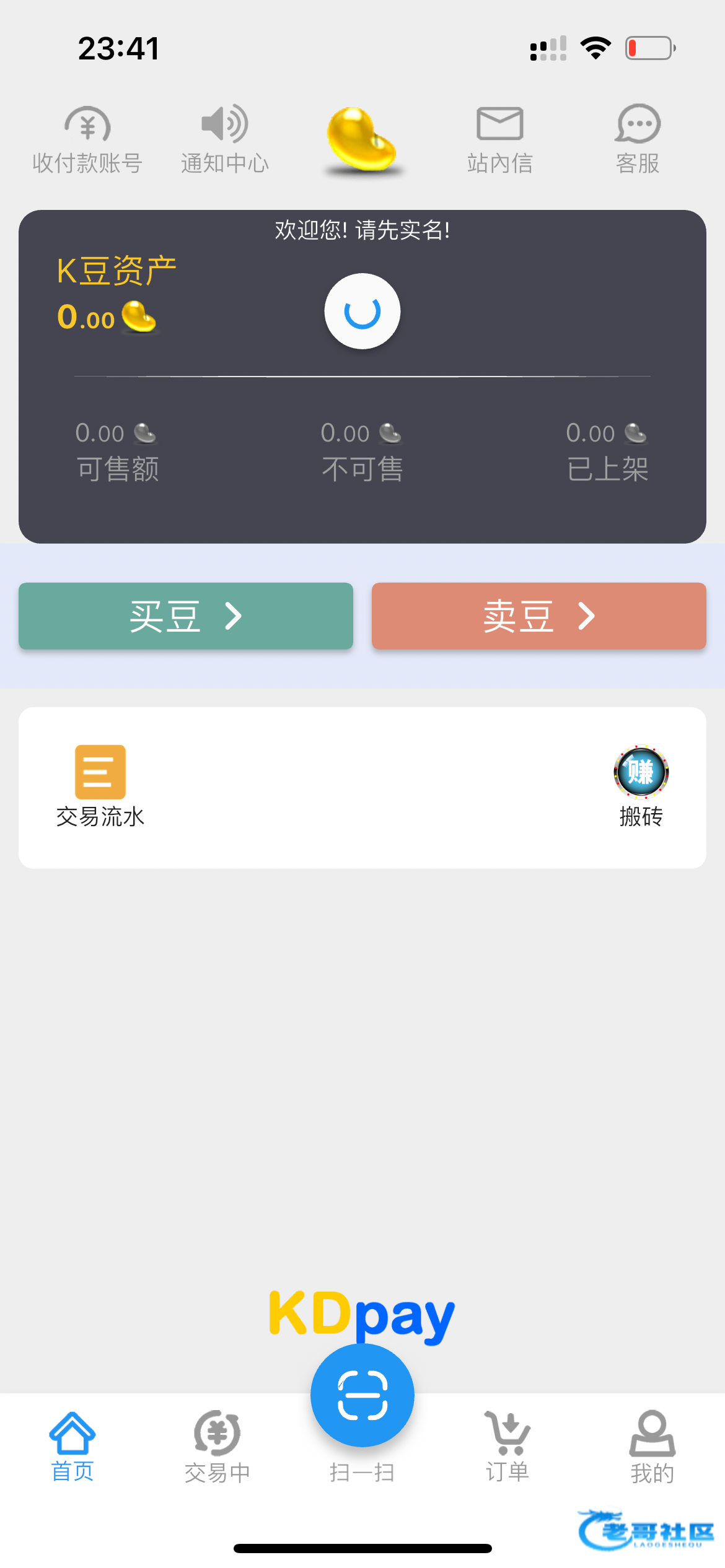725x1568 pixels.
Task: Tap the 买豆 buy button
Action: pyautogui.click(x=186, y=616)
